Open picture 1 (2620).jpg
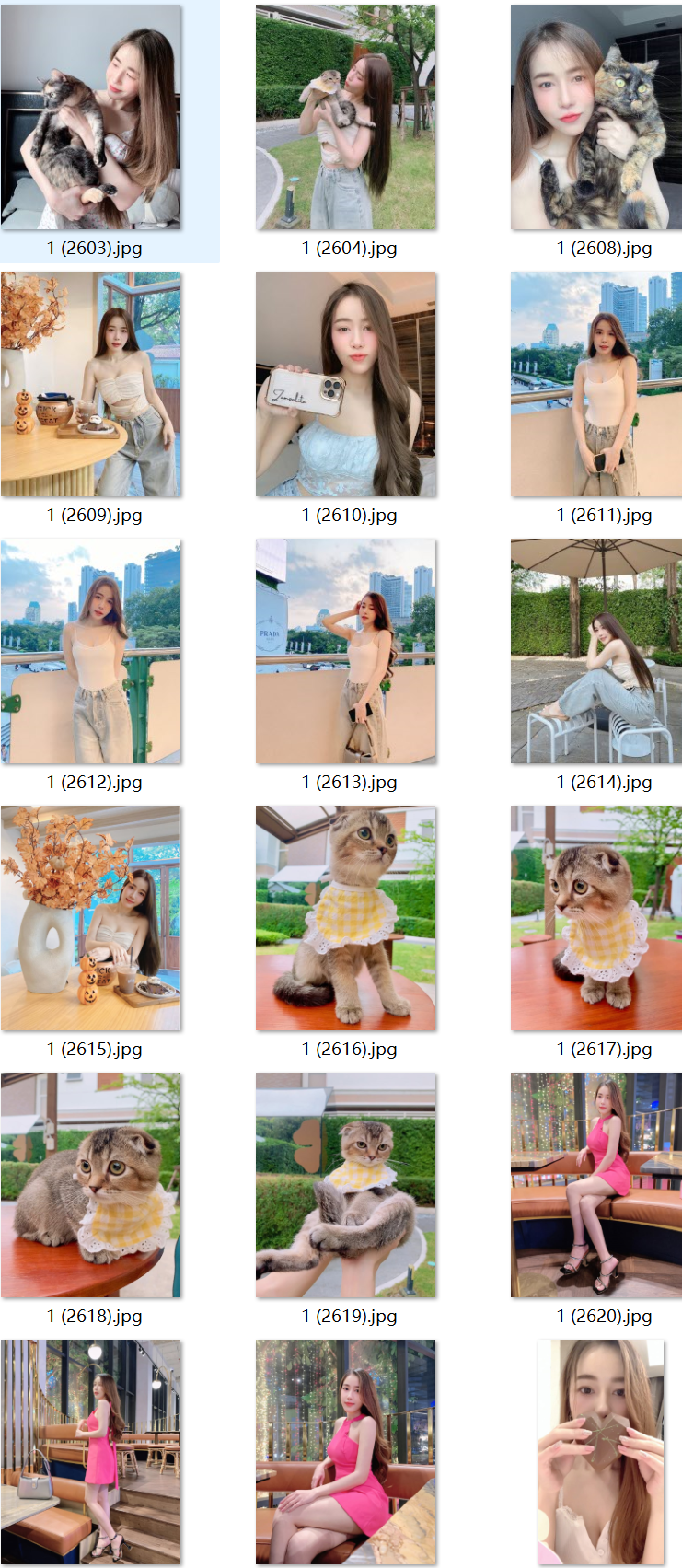Screen dimensions: 682x1568 (596, 1185)
